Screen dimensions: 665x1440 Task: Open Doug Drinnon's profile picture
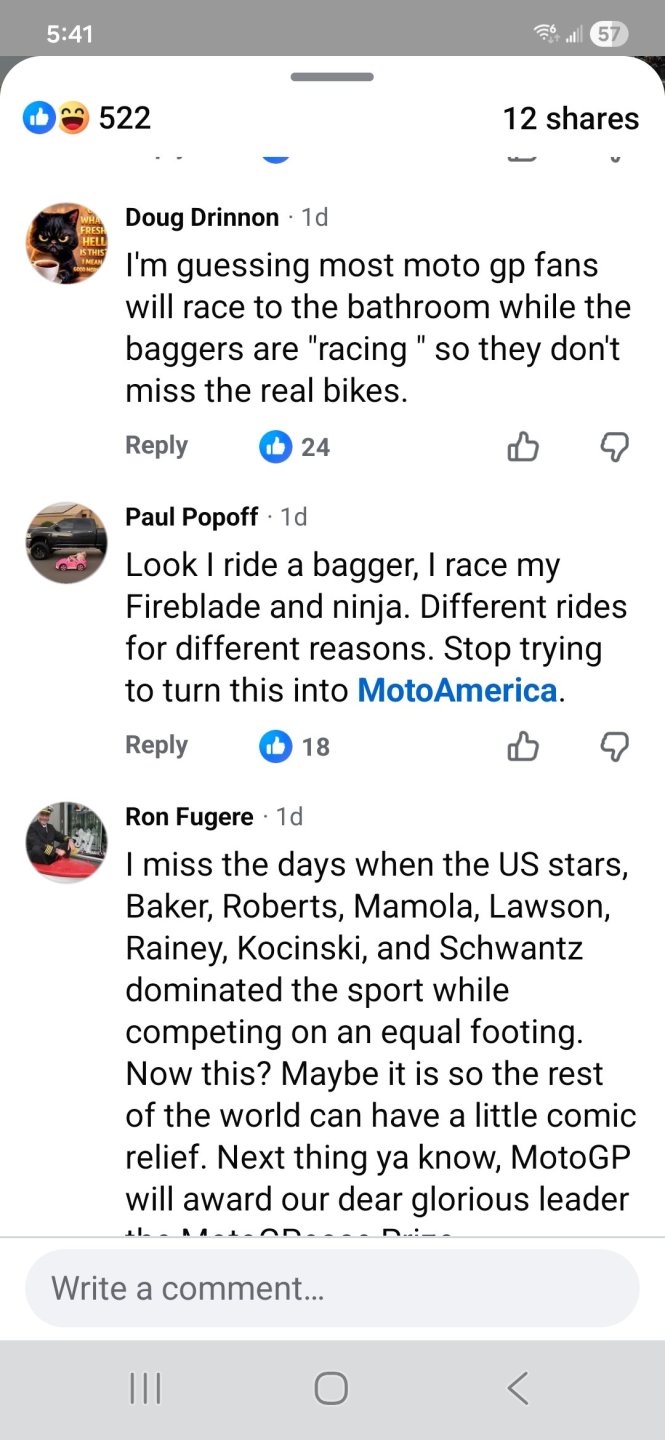tap(66, 244)
